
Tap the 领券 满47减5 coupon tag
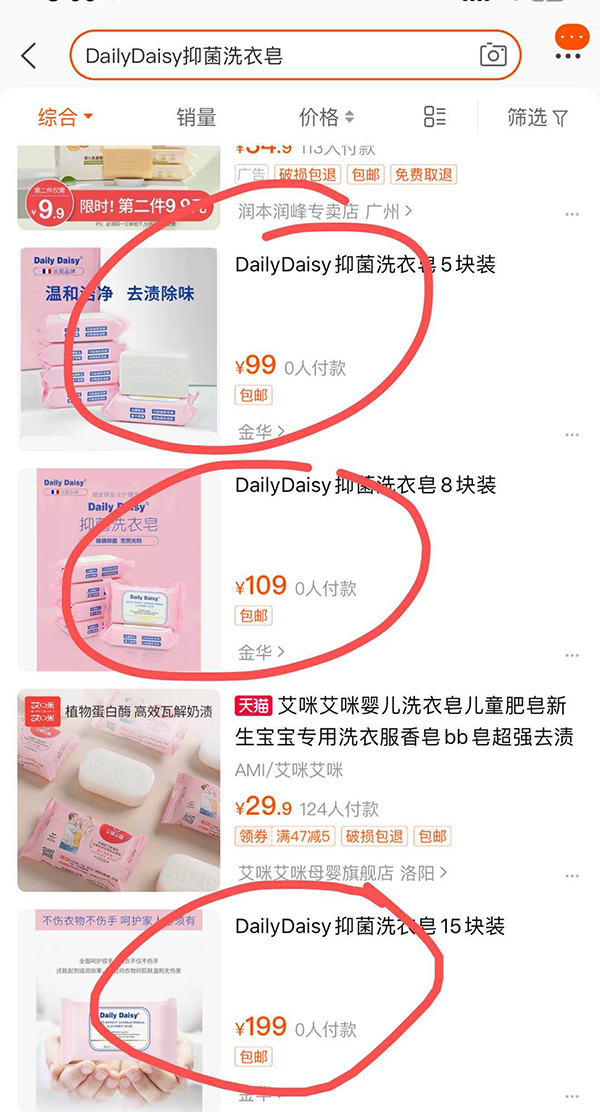pyautogui.click(x=285, y=836)
